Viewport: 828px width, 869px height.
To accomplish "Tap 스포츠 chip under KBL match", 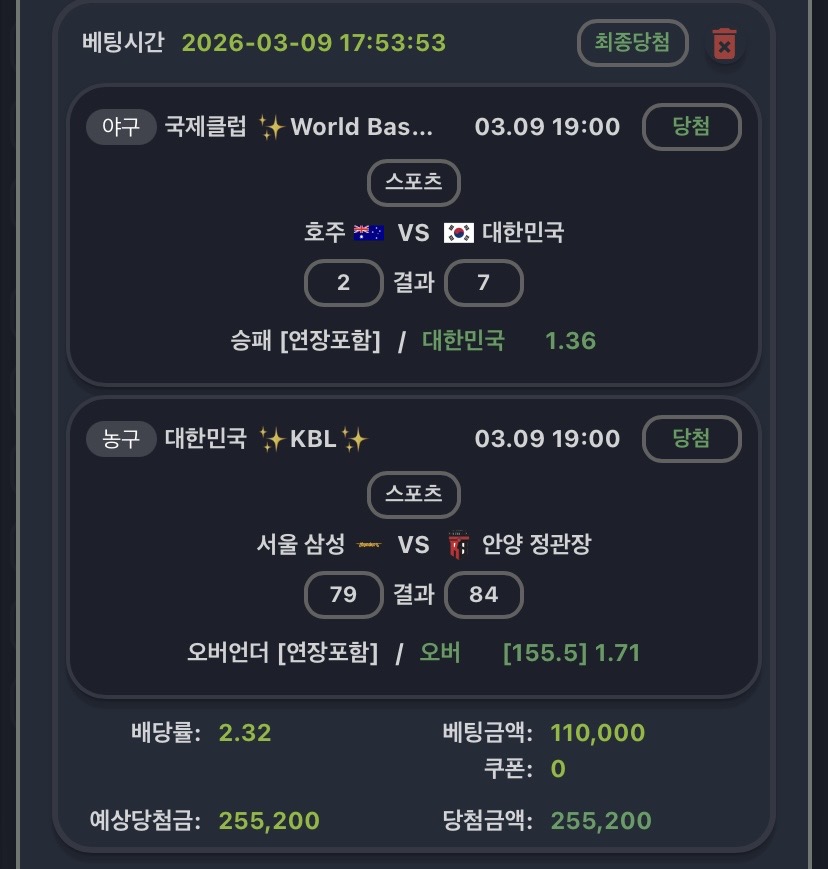I will coord(413,495).
